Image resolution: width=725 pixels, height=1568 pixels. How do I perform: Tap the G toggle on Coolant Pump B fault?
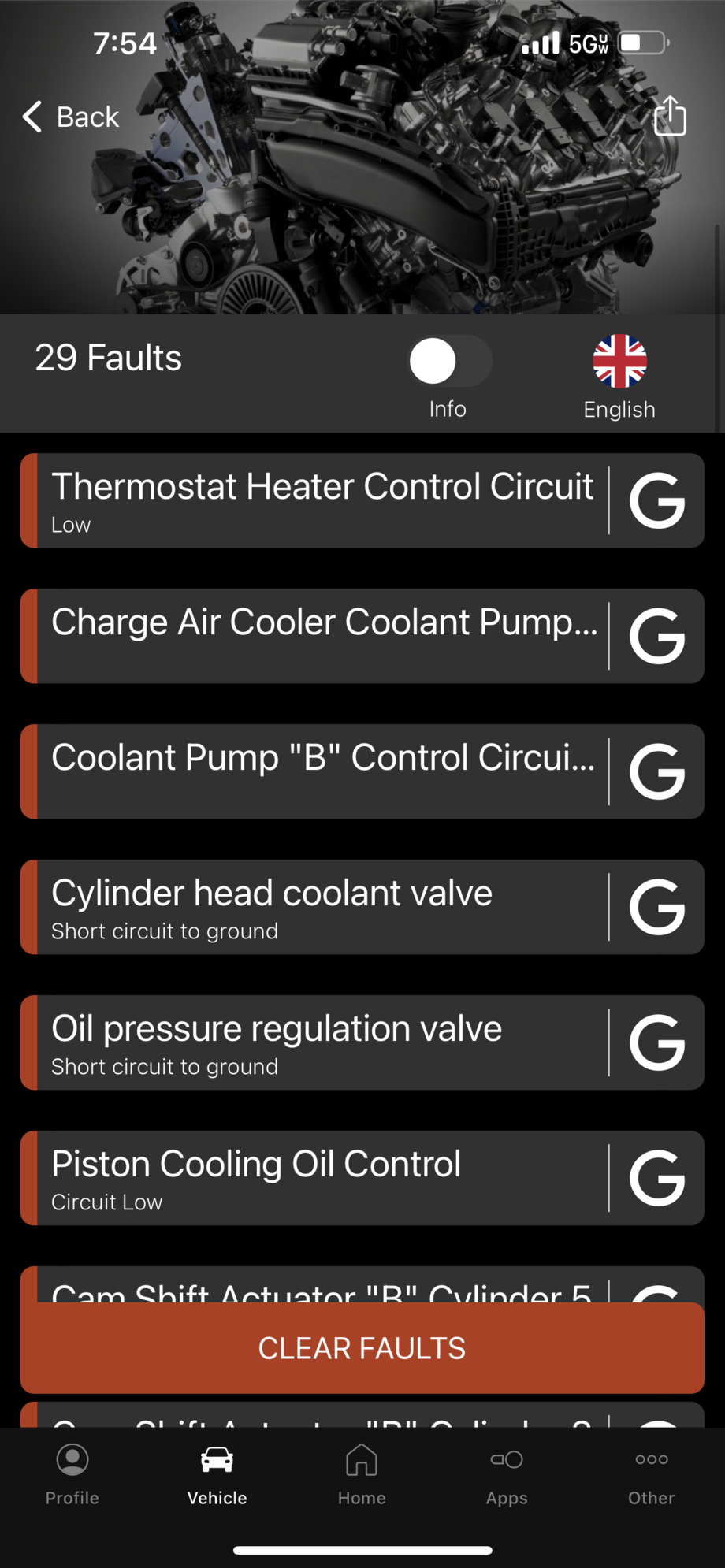pos(656,771)
